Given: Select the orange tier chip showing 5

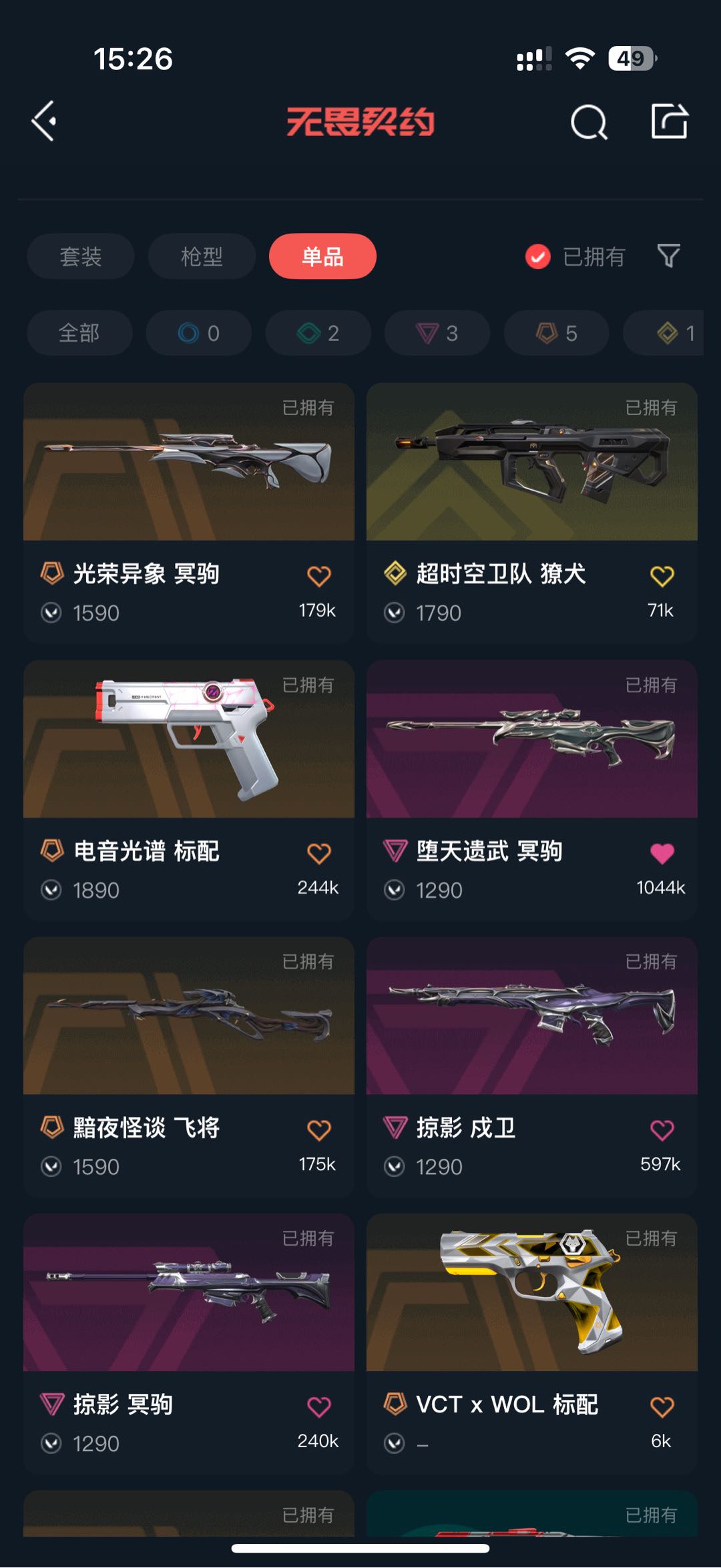Looking at the screenshot, I should click(557, 333).
